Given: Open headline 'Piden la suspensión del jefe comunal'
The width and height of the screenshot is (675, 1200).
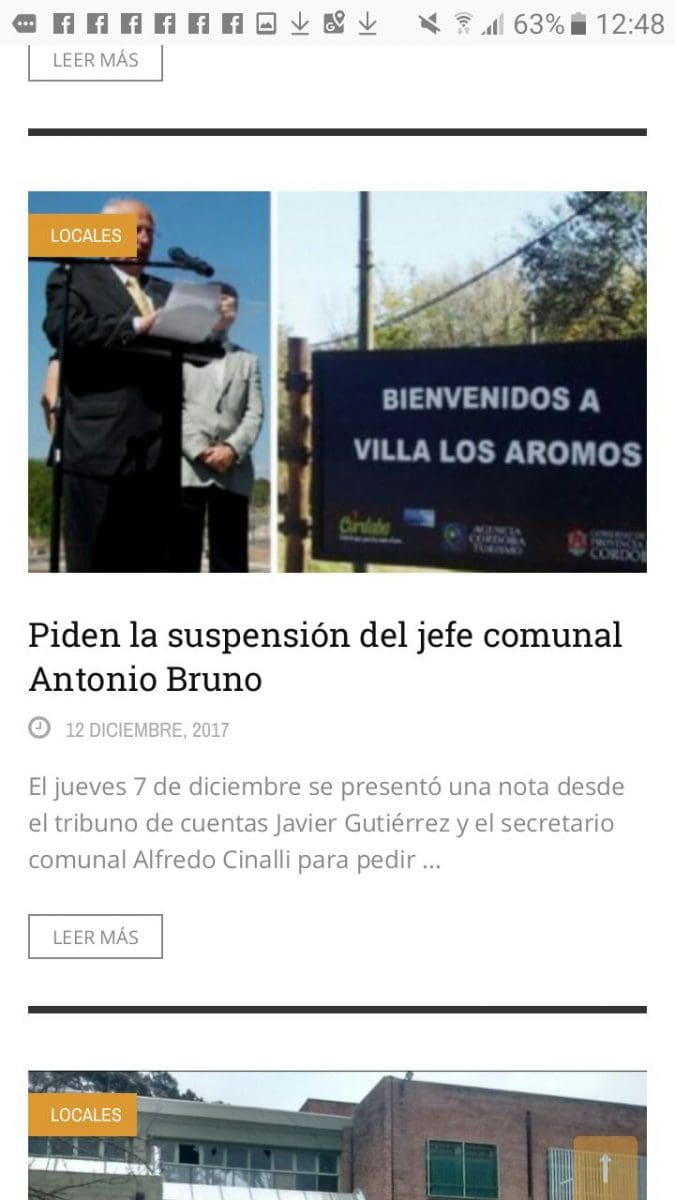Looking at the screenshot, I should click(325, 657).
